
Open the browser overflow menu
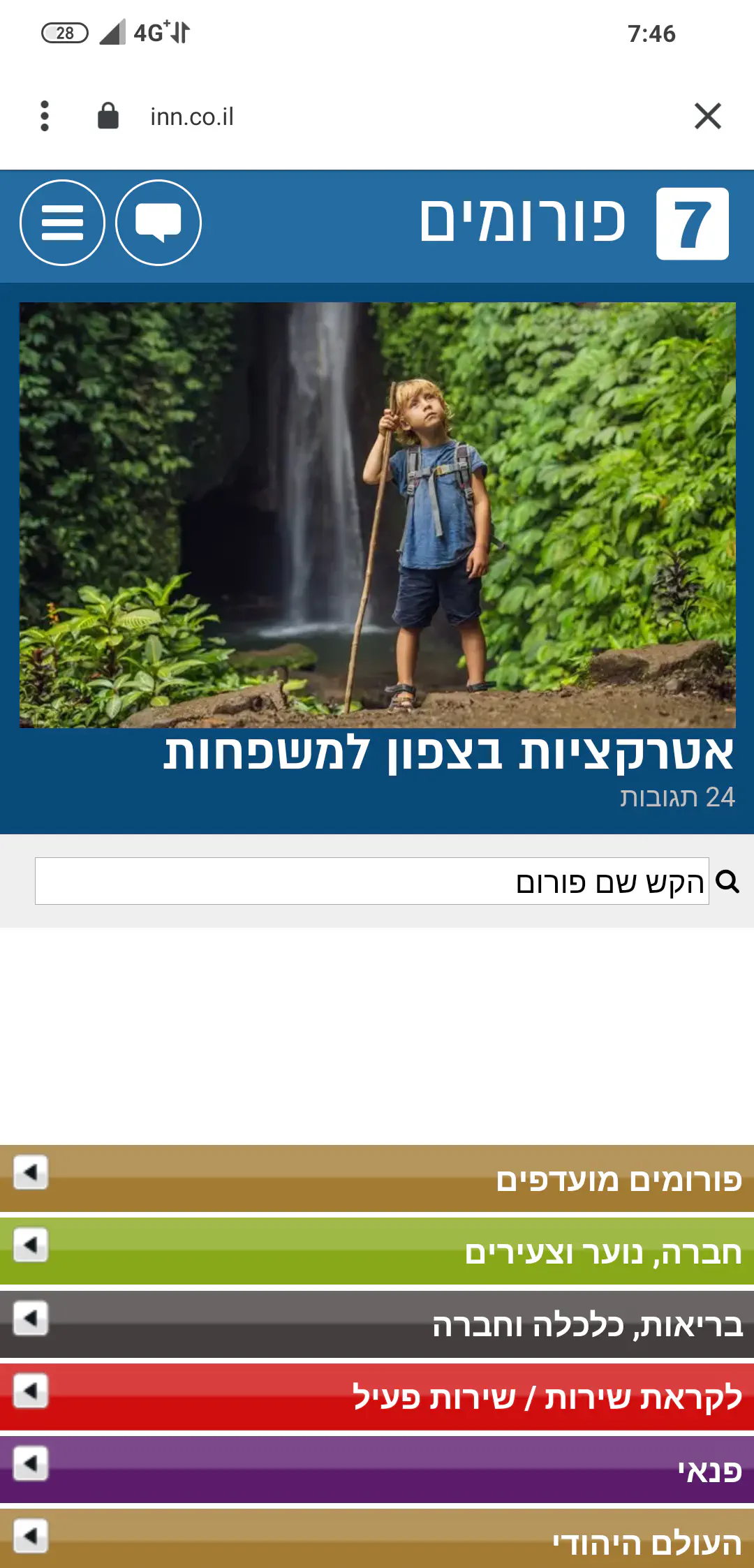45,116
